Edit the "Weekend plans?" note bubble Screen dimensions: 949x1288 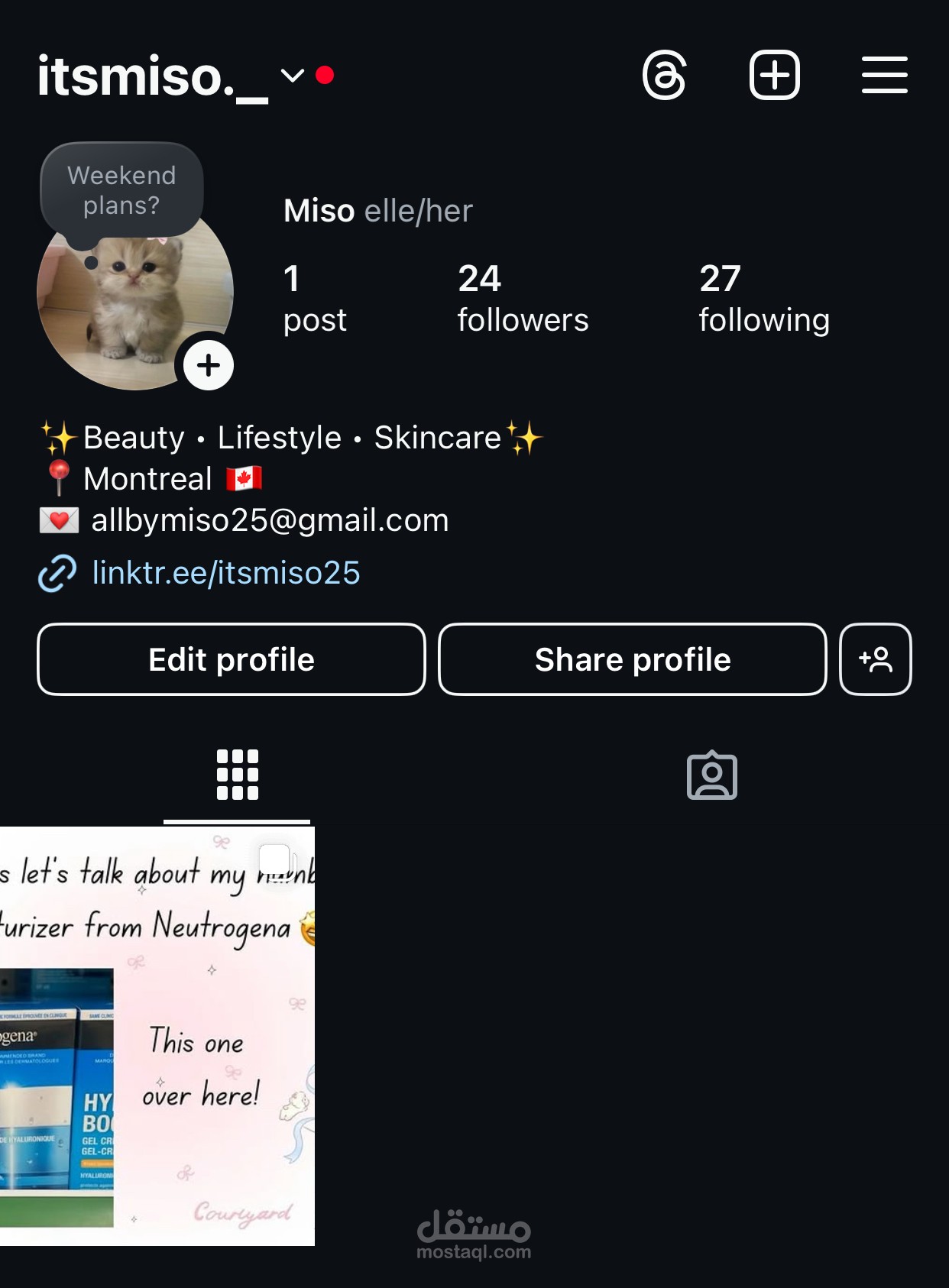pos(121,190)
